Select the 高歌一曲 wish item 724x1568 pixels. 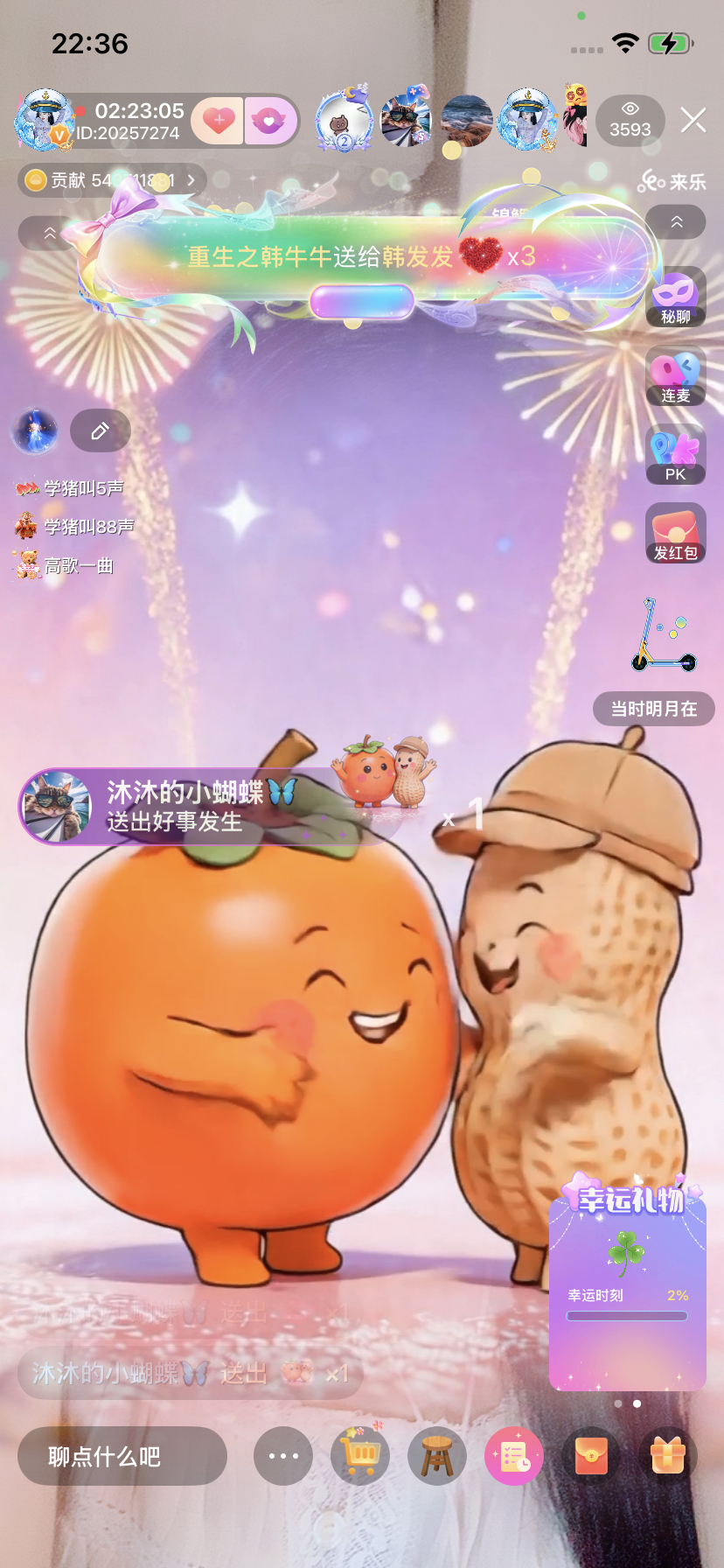click(x=64, y=565)
